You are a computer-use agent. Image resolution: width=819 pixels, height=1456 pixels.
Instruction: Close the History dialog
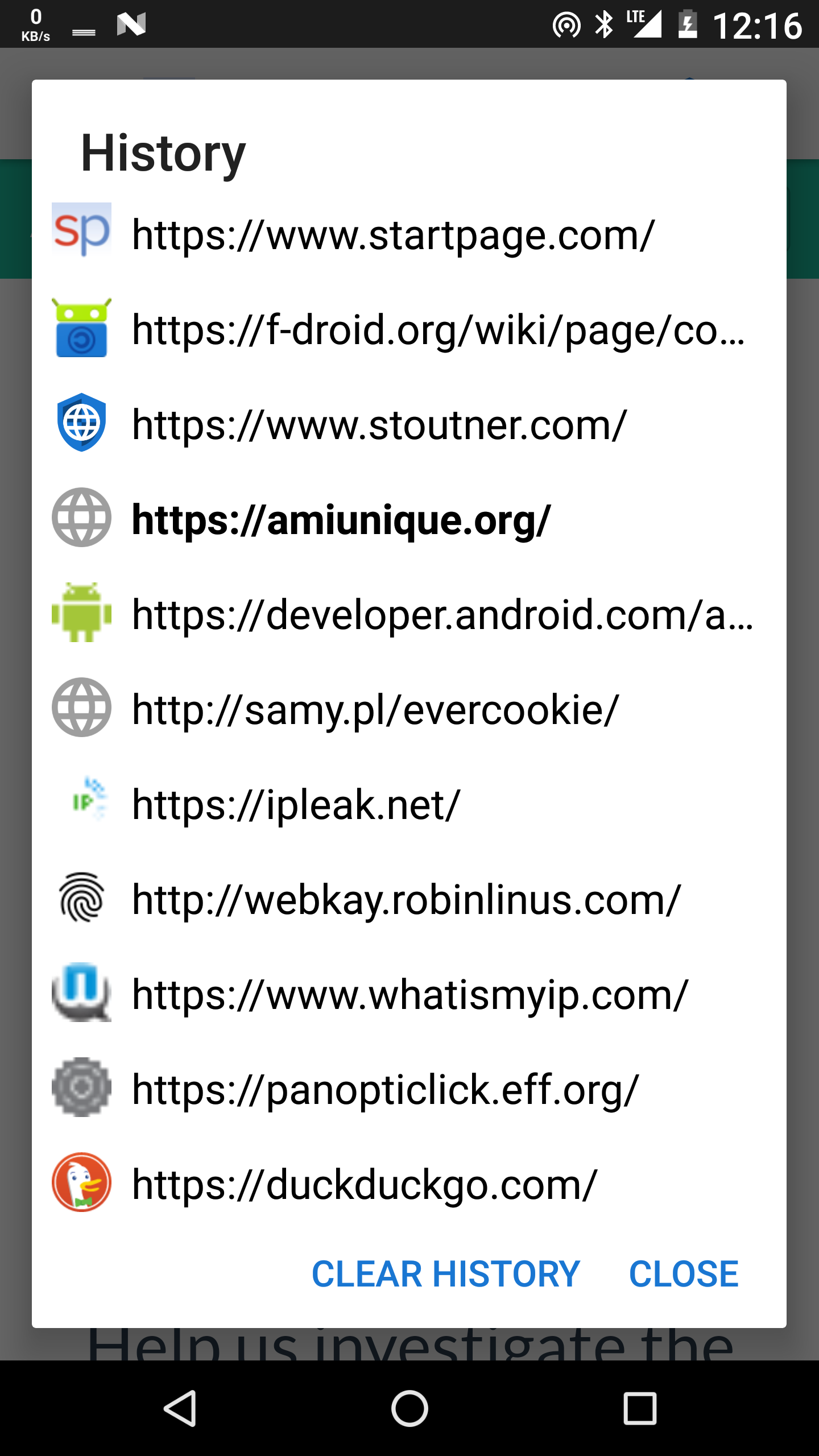(x=683, y=1273)
